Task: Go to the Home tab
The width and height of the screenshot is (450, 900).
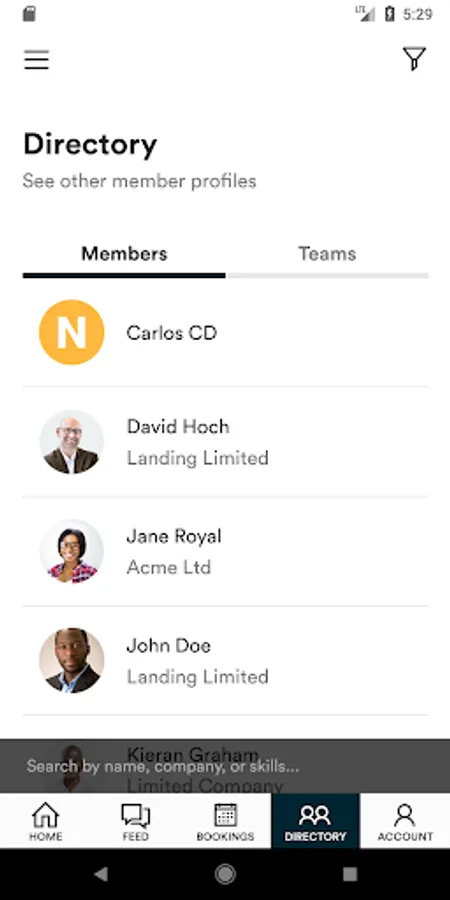Action: pyautogui.click(x=45, y=821)
